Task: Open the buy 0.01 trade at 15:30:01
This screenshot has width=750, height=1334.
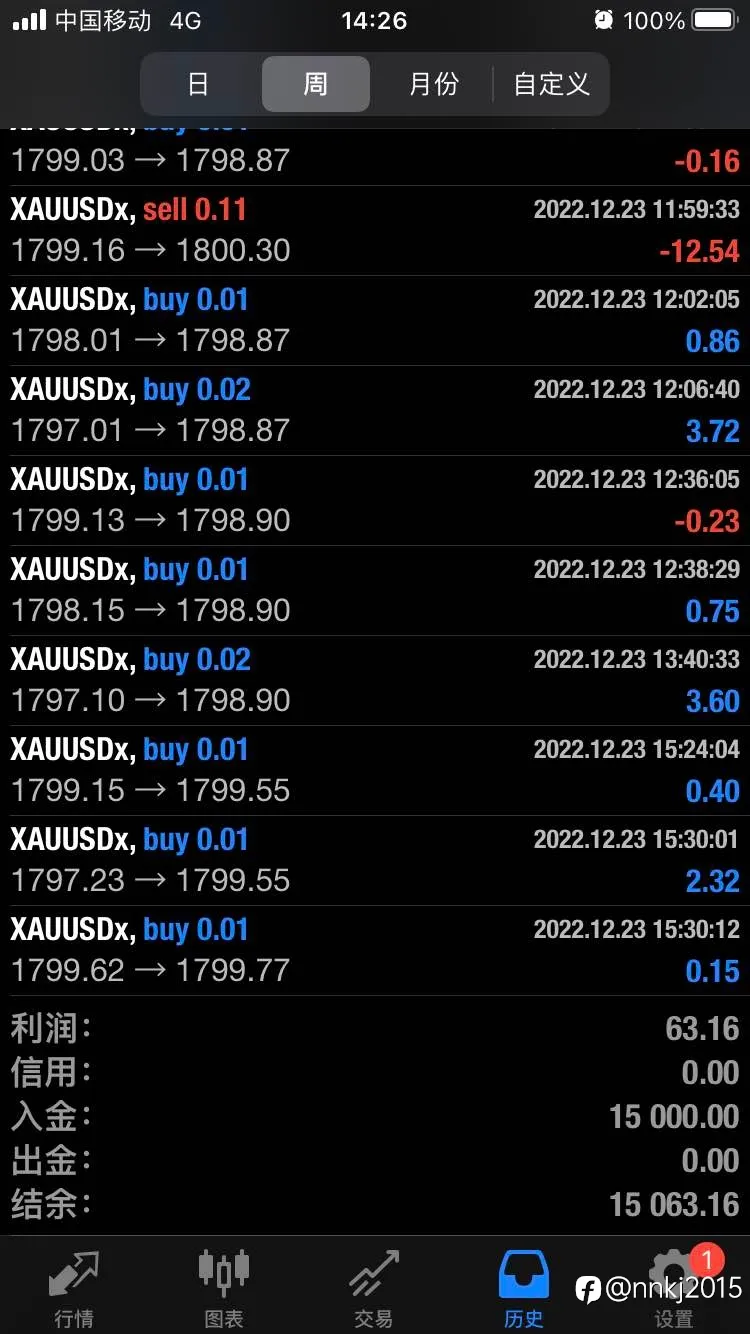Action: (x=375, y=861)
